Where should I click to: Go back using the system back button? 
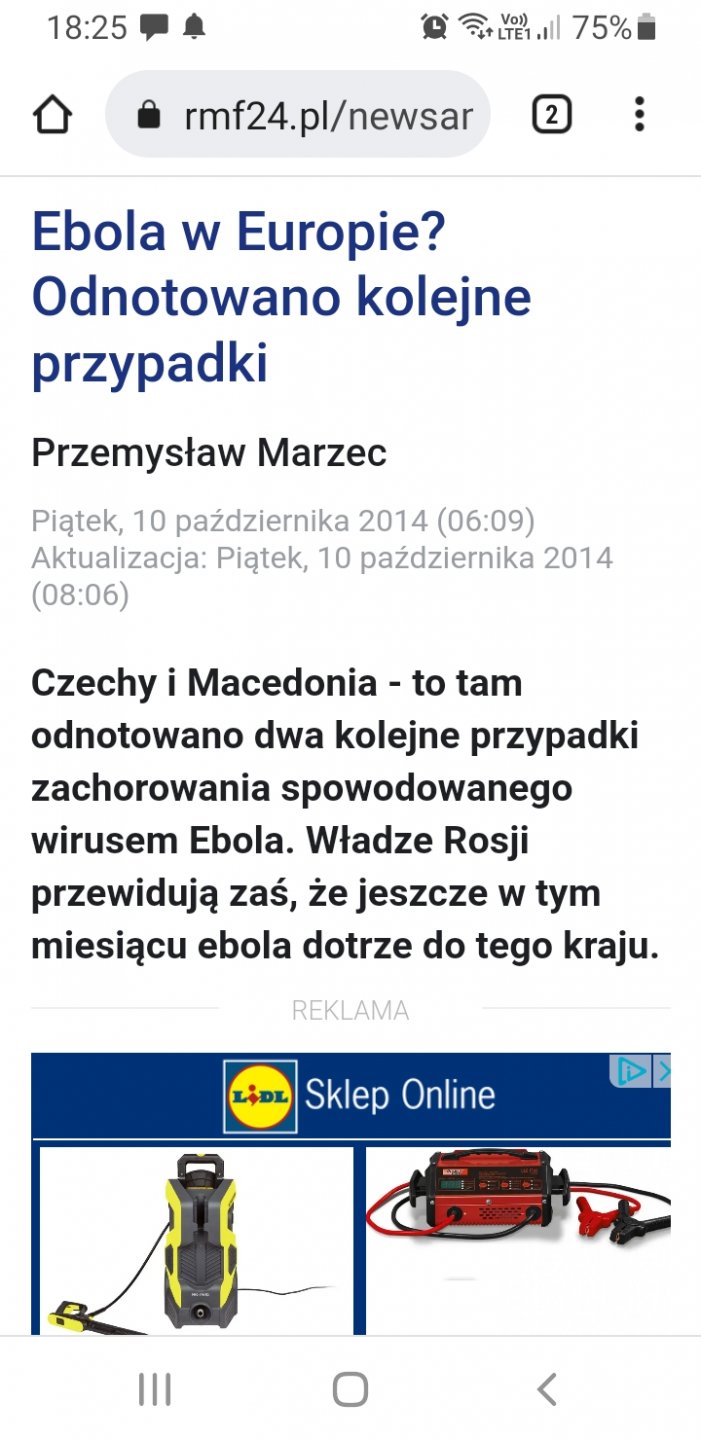tap(546, 1389)
